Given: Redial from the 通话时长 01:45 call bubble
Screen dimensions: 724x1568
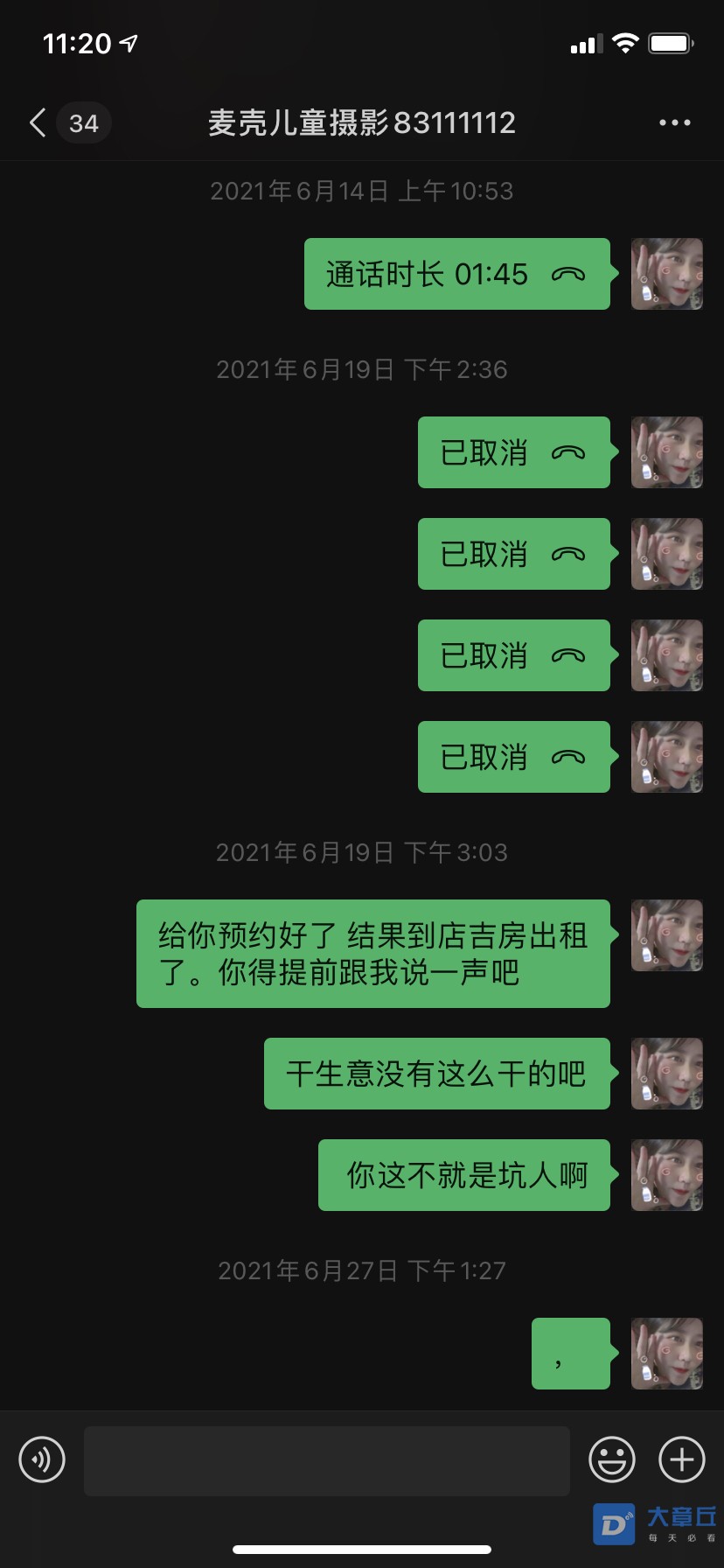Looking at the screenshot, I should 456,274.
